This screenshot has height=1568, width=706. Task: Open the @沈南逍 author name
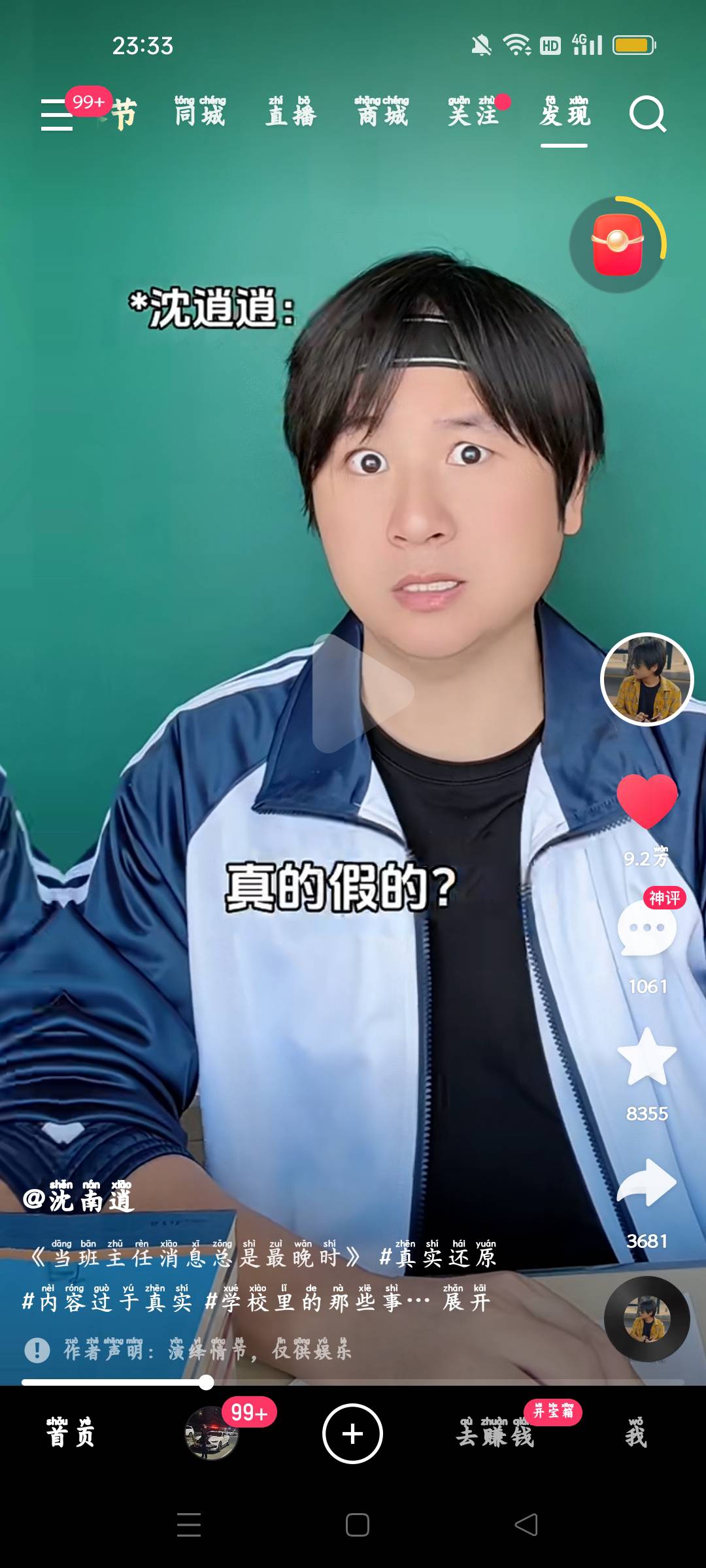78,1200
